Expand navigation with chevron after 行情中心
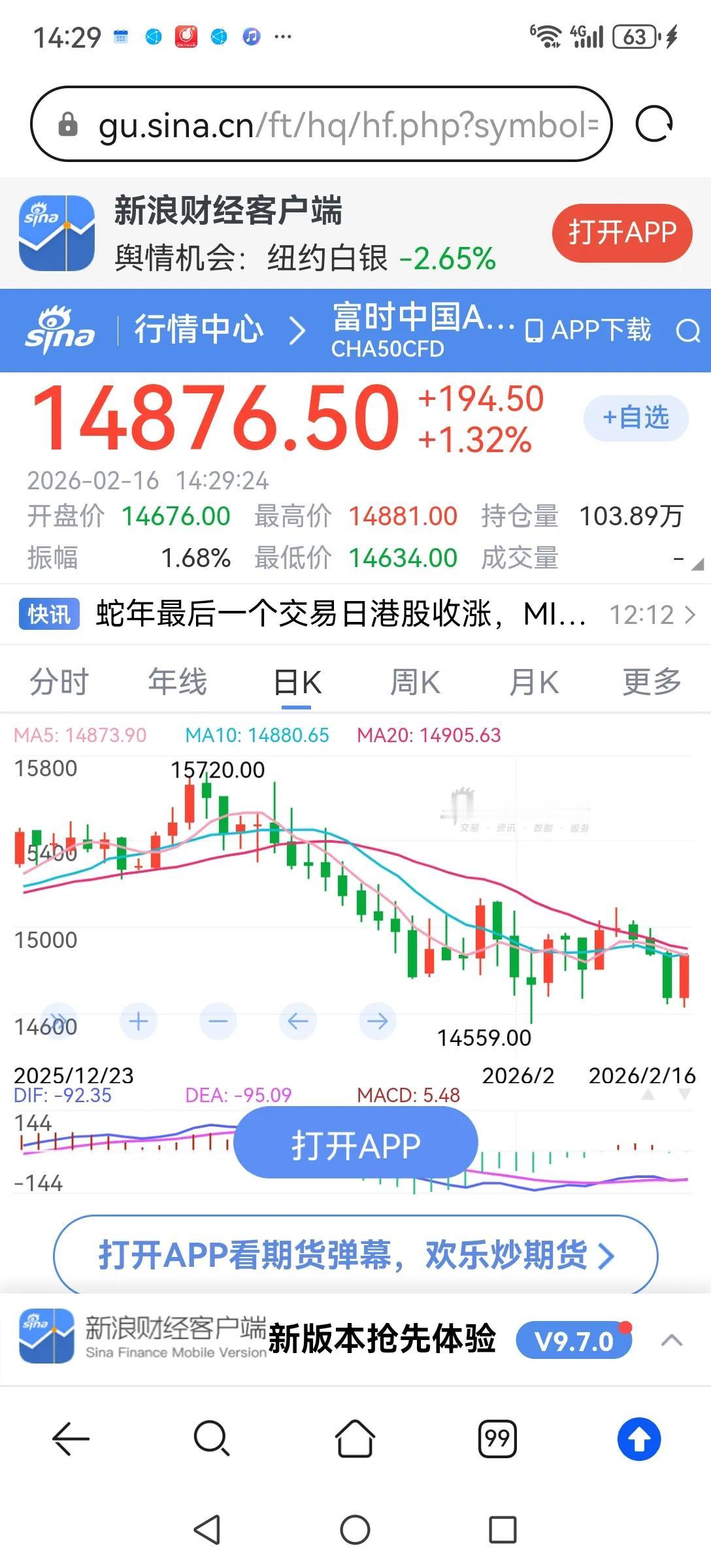Viewport: 711px width, 1568px height. pyautogui.click(x=297, y=331)
